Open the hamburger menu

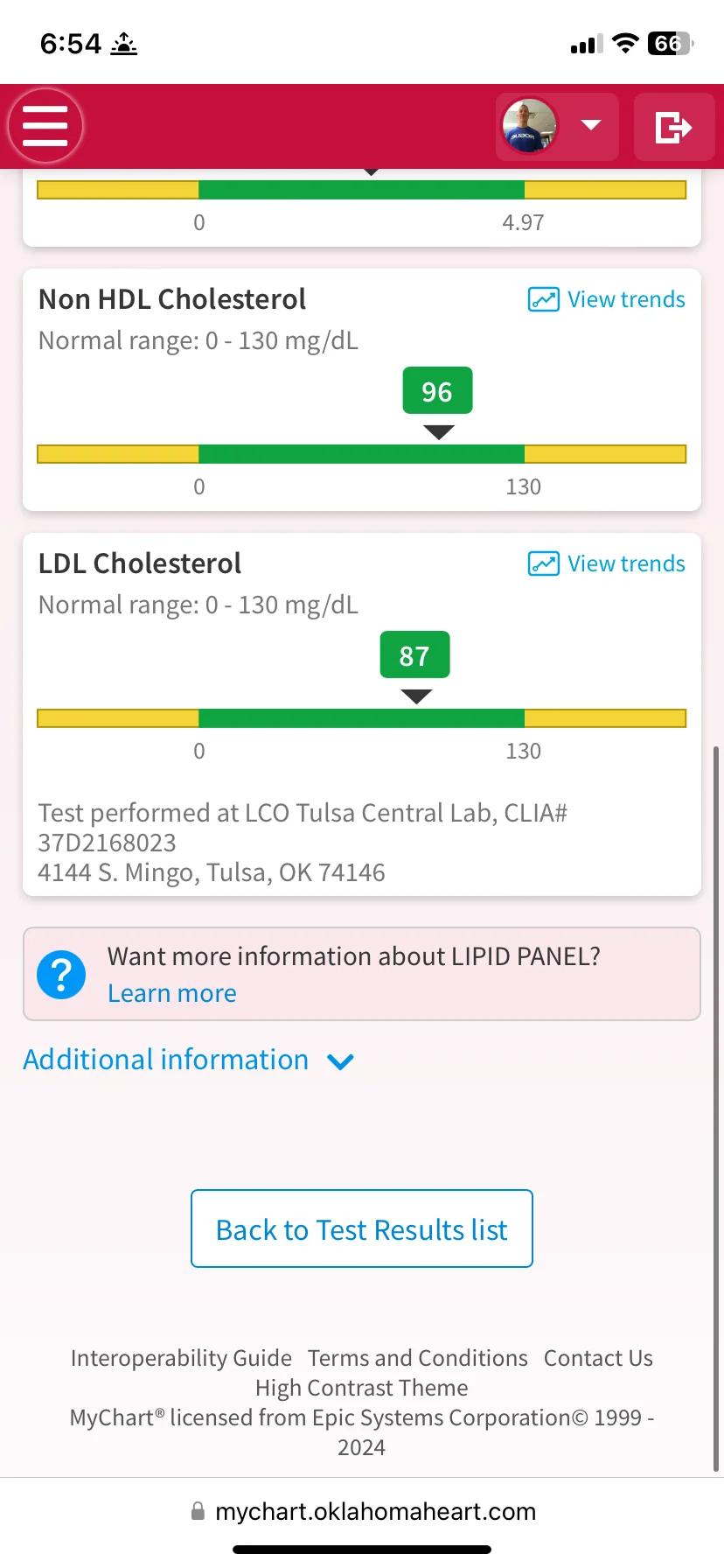click(x=45, y=126)
